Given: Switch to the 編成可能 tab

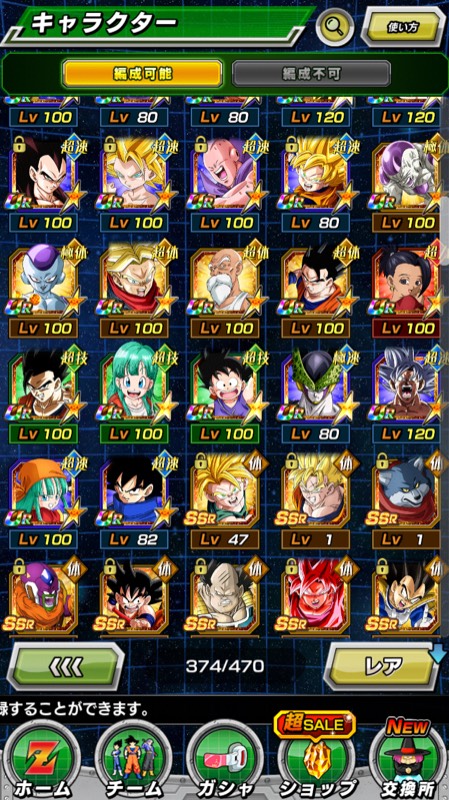Looking at the screenshot, I should [142, 74].
